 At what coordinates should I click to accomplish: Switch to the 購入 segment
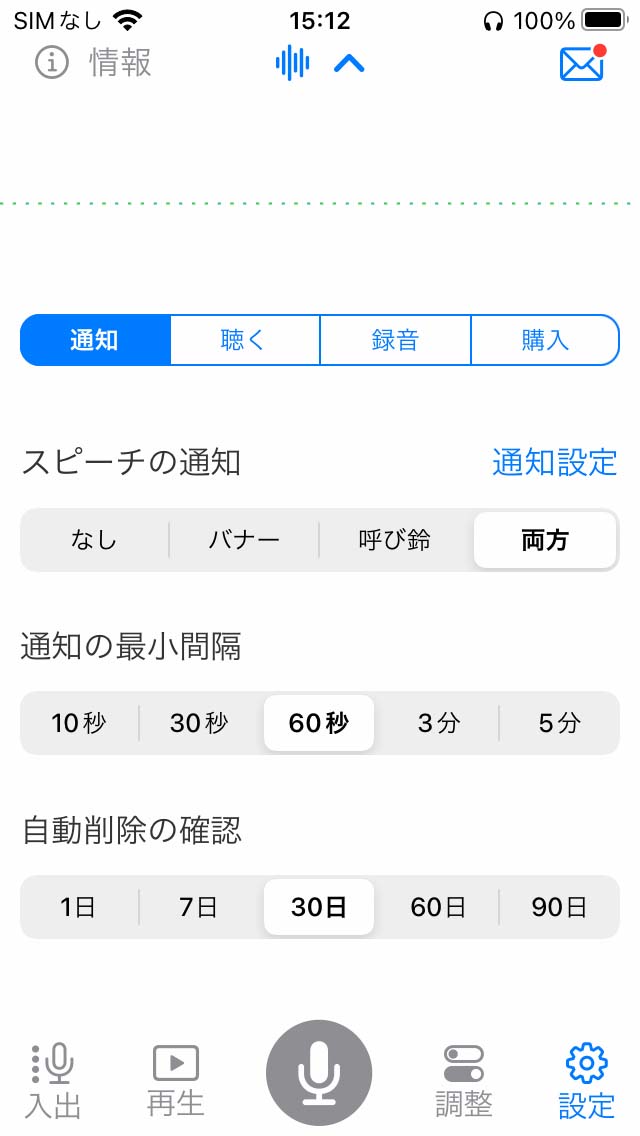(x=545, y=340)
